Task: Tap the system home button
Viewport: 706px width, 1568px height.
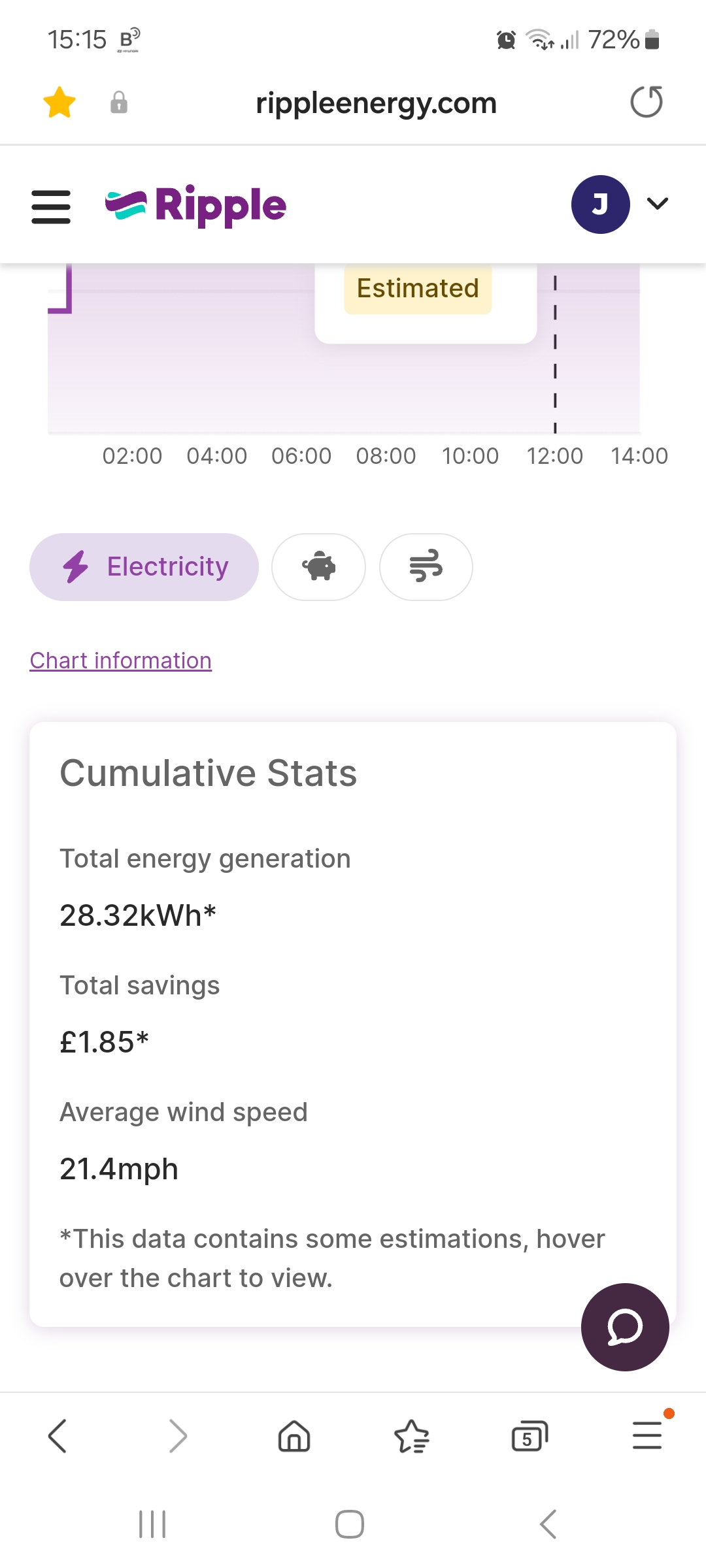Action: (350, 1524)
